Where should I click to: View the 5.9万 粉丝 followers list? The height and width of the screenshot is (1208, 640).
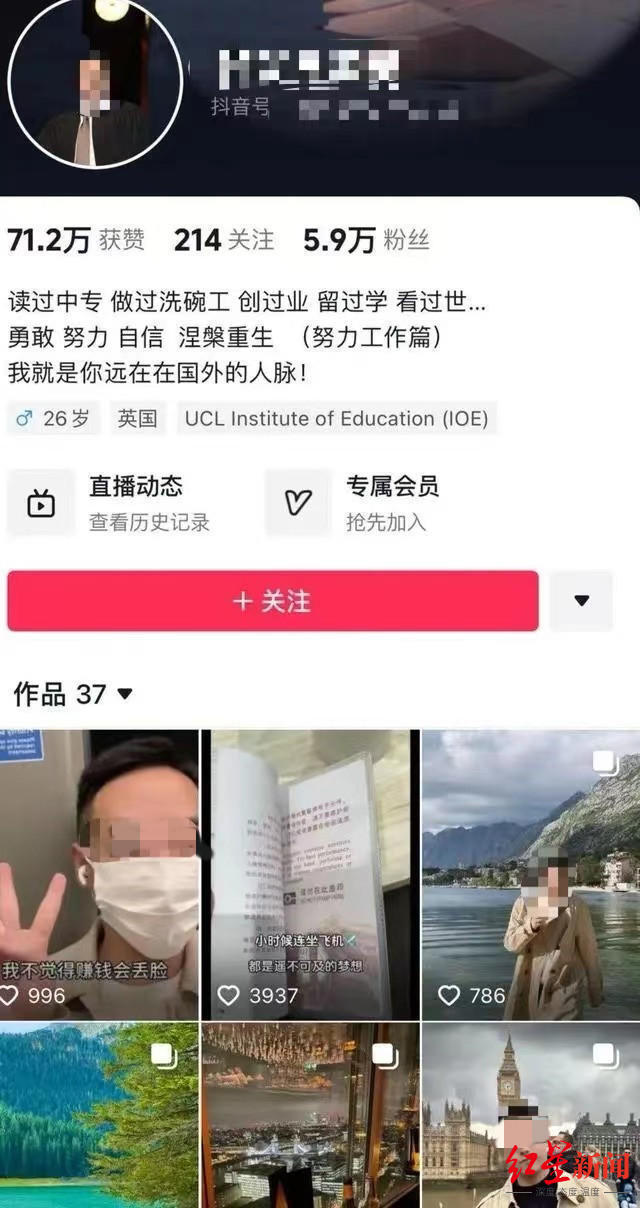pos(366,240)
